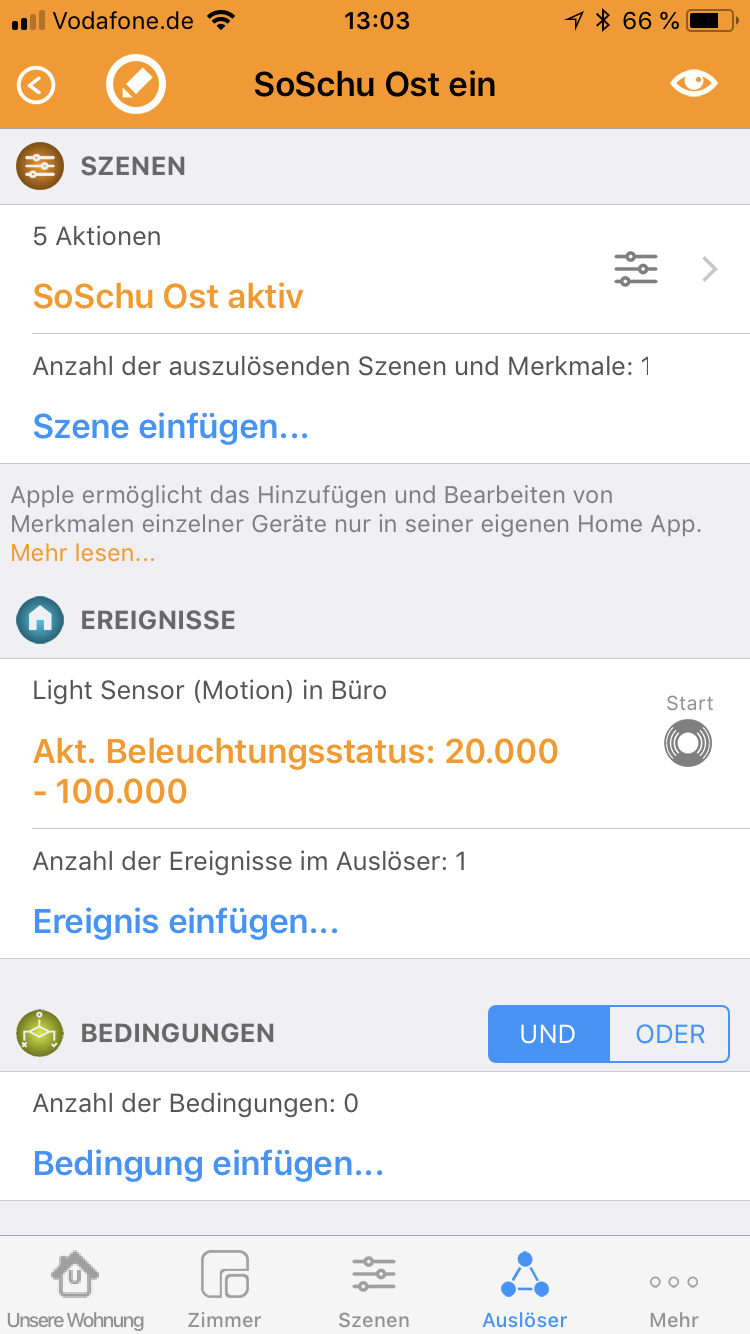Image resolution: width=750 pixels, height=1334 pixels.
Task: Tap the pencil edit icon
Action: [x=135, y=85]
